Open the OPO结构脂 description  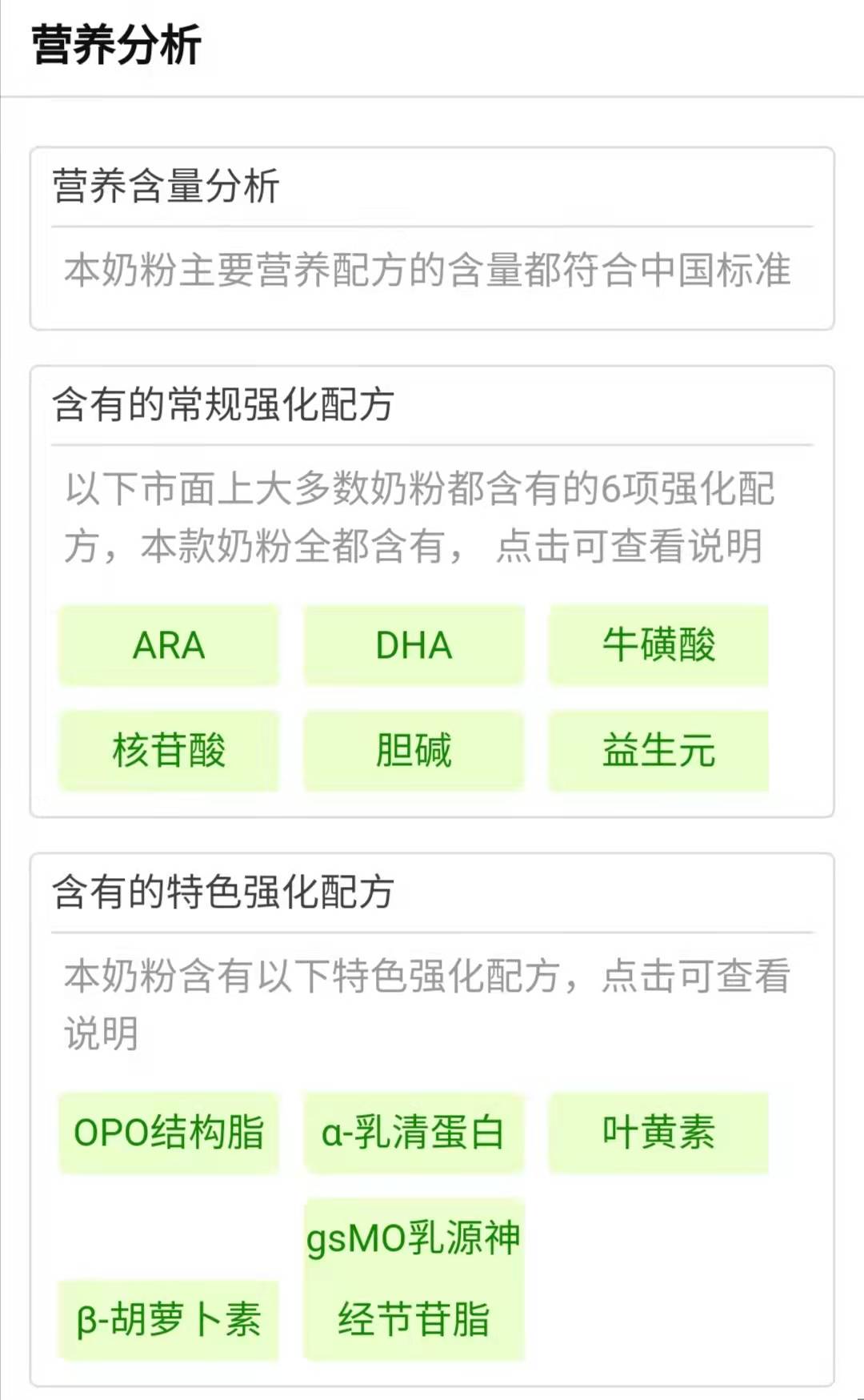(169, 1133)
